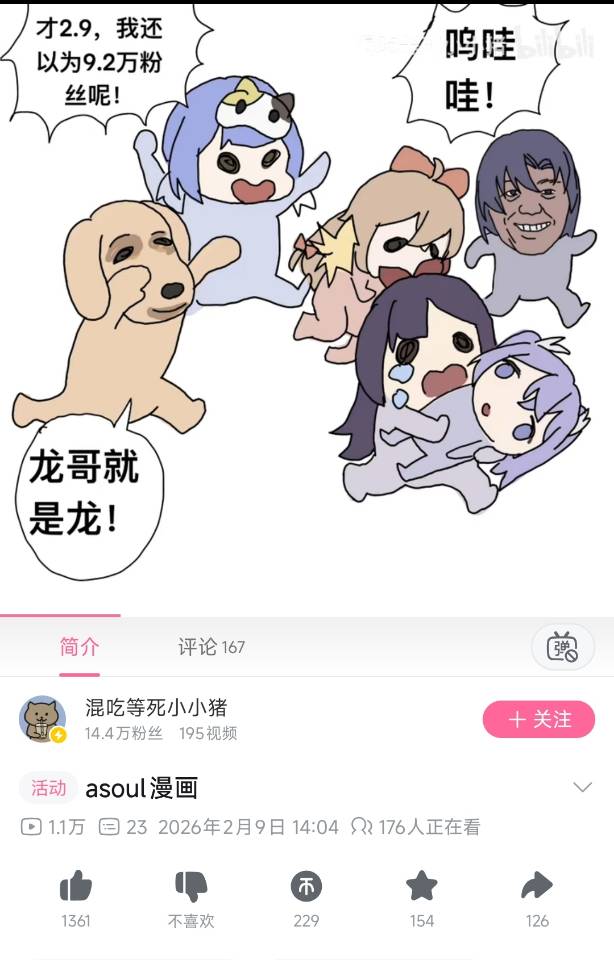Open 混吃等死小小猪's profile avatar

click(x=42, y=718)
